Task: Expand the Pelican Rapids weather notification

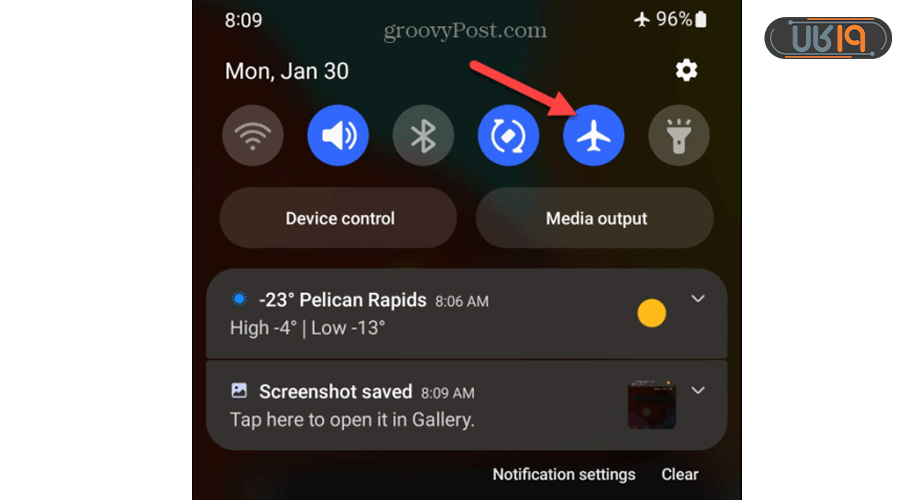Action: (x=698, y=299)
